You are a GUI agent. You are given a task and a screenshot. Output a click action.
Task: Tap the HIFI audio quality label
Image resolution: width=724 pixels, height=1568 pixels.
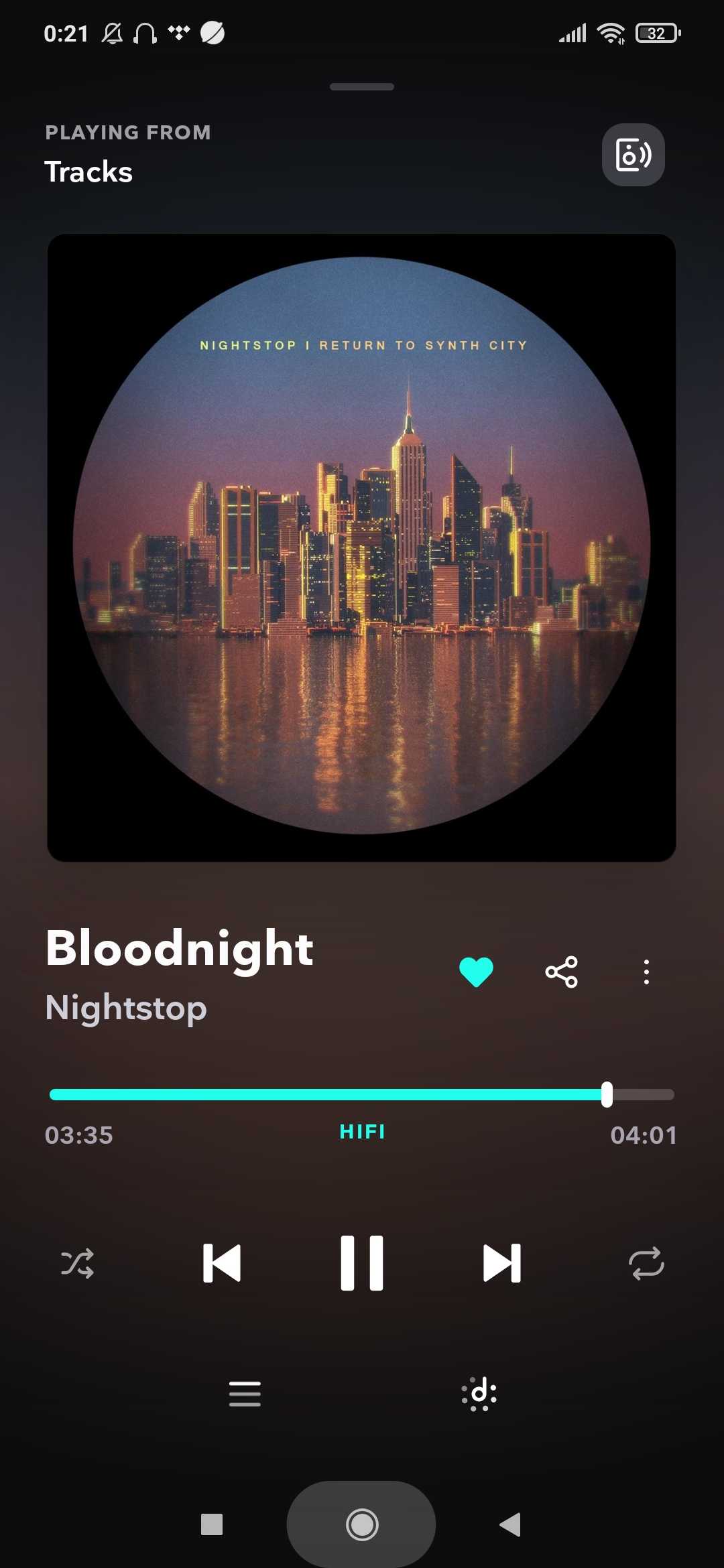tap(362, 1132)
